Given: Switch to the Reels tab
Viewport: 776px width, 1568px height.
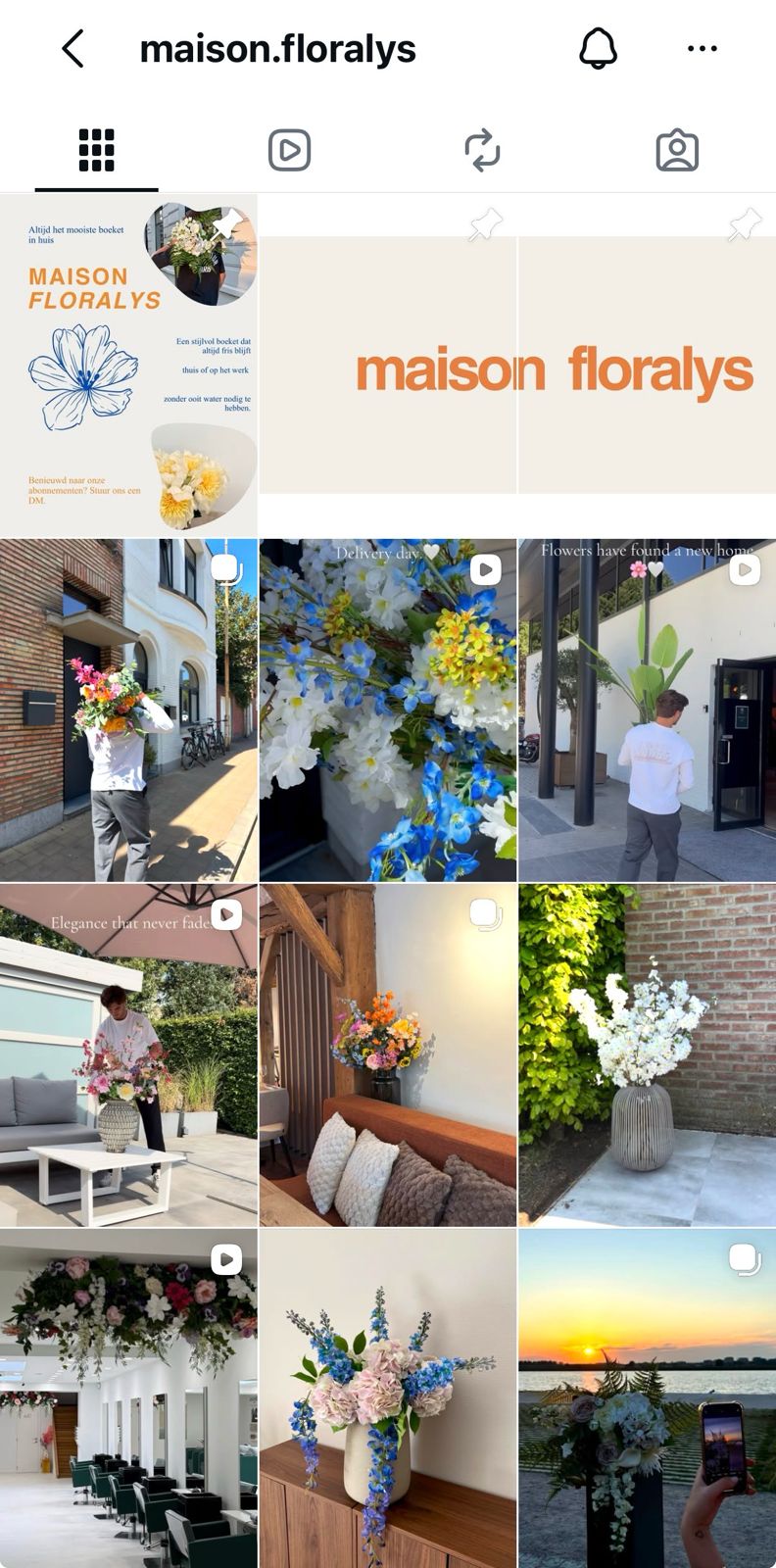Looking at the screenshot, I should 289,150.
